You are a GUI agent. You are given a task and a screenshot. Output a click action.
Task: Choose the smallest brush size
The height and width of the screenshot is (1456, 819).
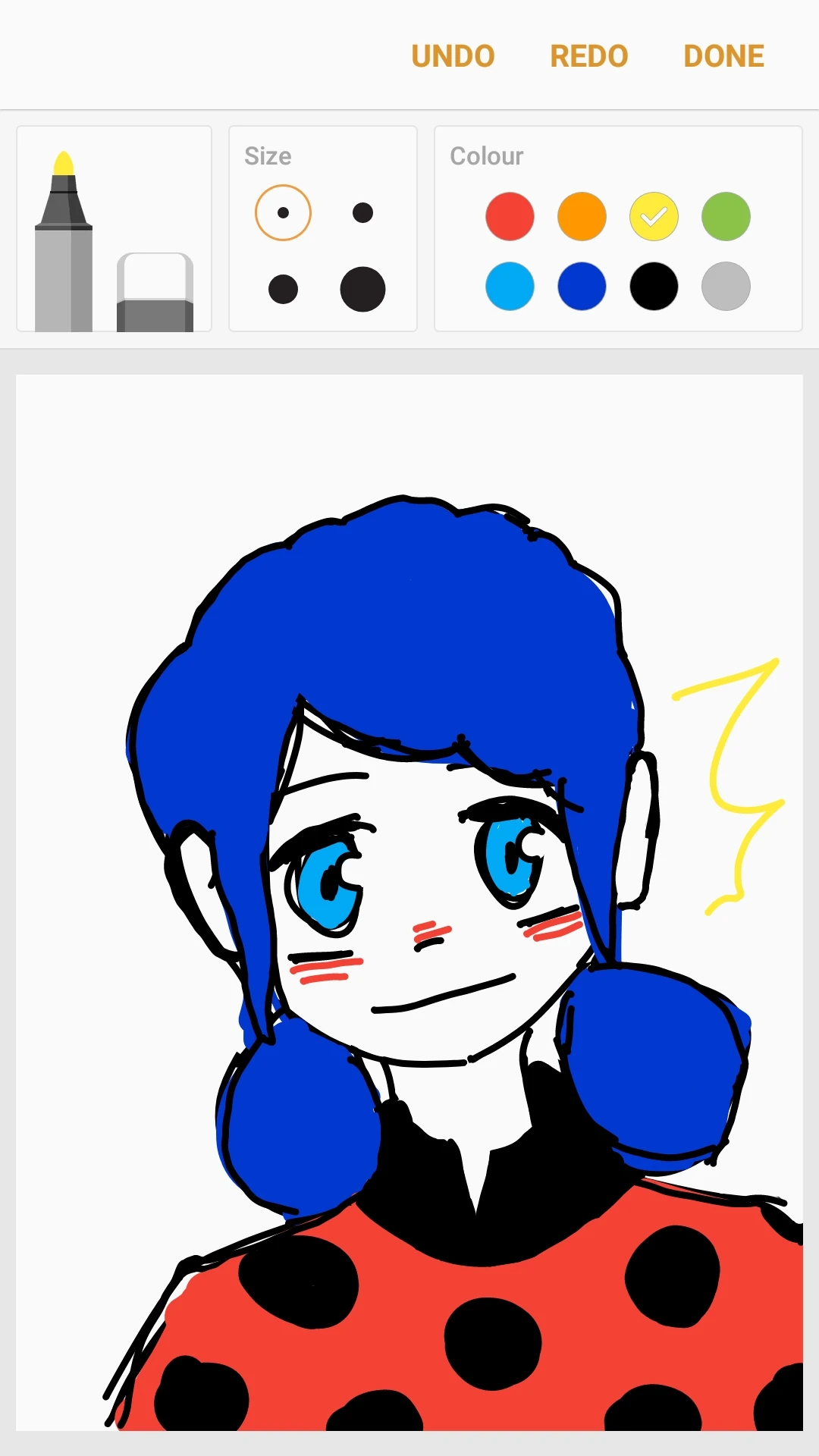283,213
